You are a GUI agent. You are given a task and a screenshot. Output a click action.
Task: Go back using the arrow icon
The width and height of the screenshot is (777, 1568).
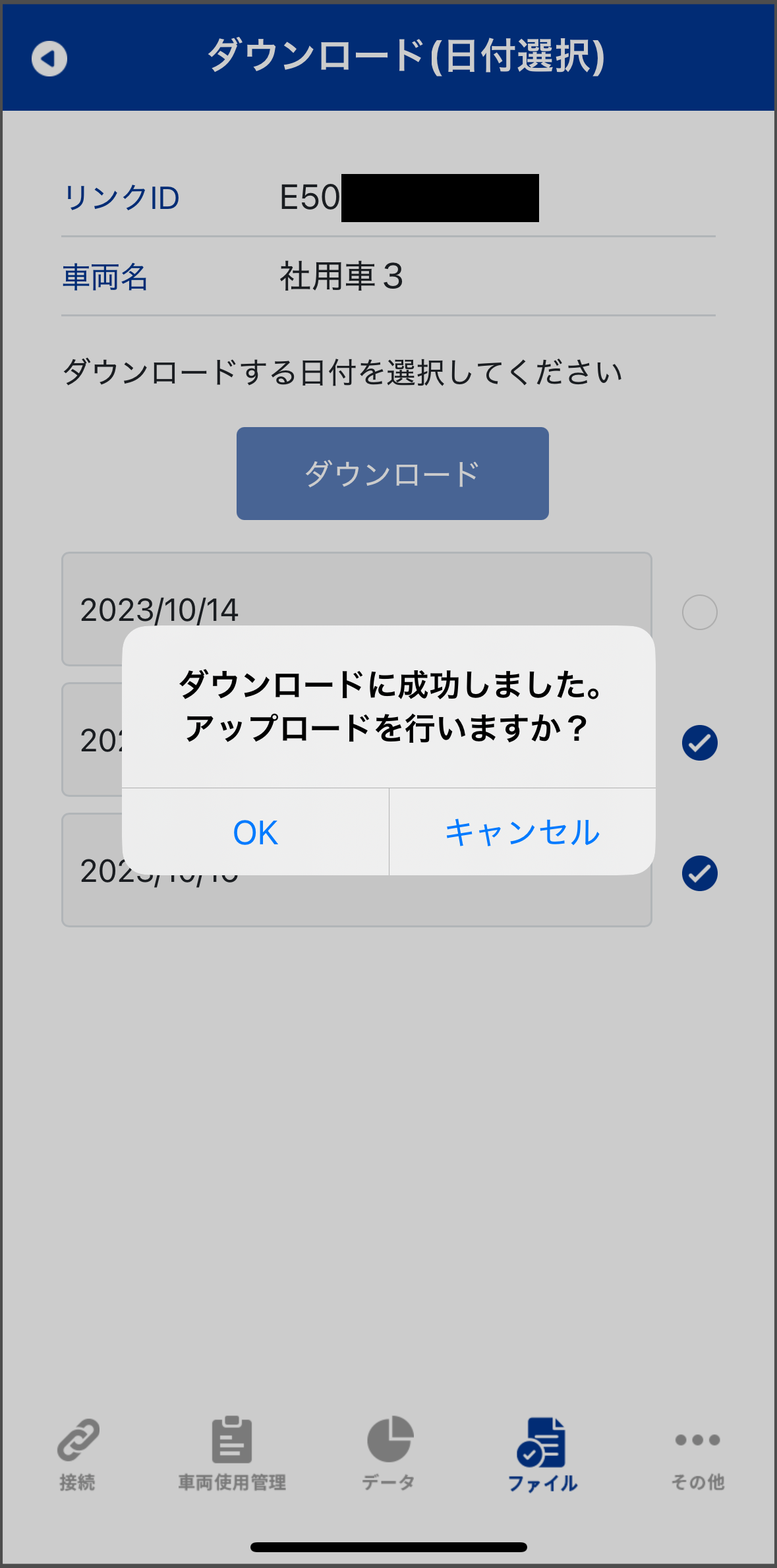click(49, 59)
